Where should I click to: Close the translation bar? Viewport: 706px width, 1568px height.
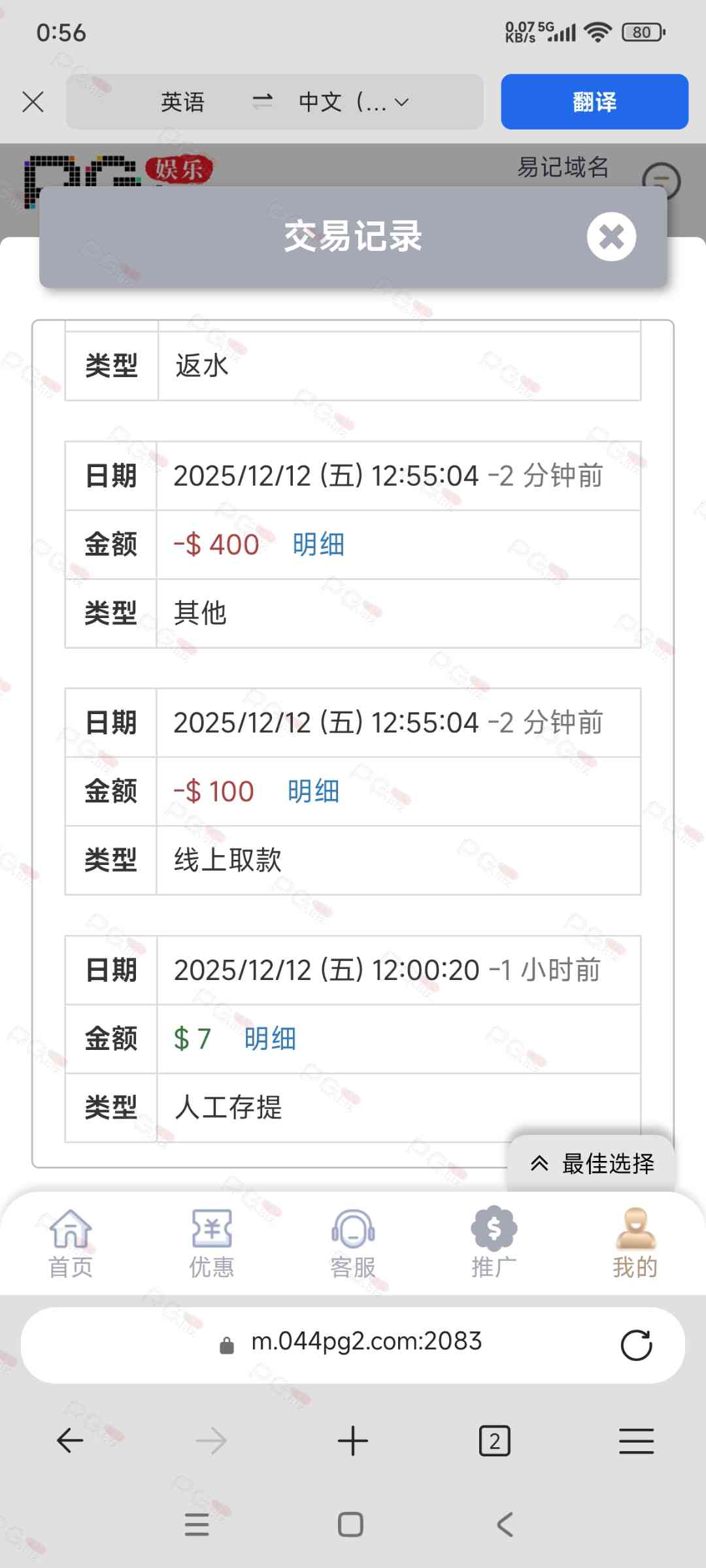(33, 102)
